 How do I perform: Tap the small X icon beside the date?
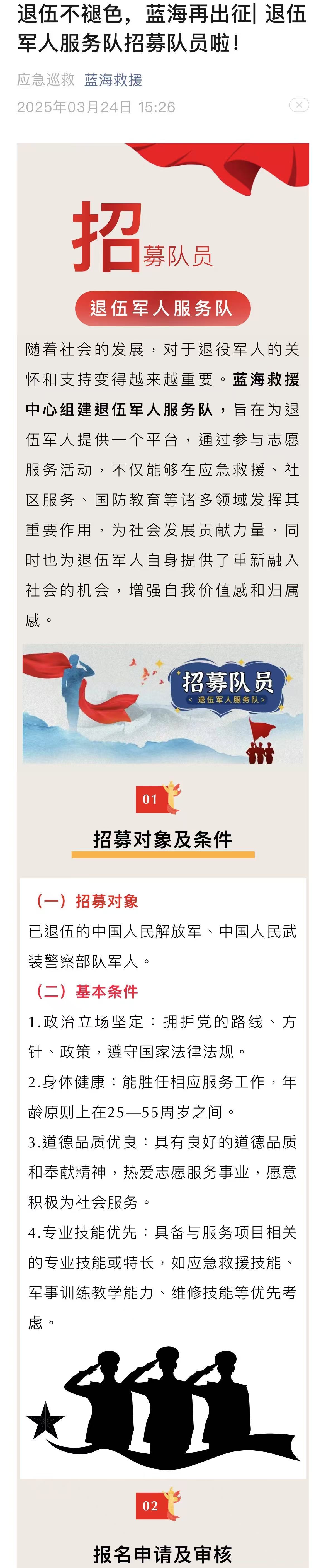[299, 105]
